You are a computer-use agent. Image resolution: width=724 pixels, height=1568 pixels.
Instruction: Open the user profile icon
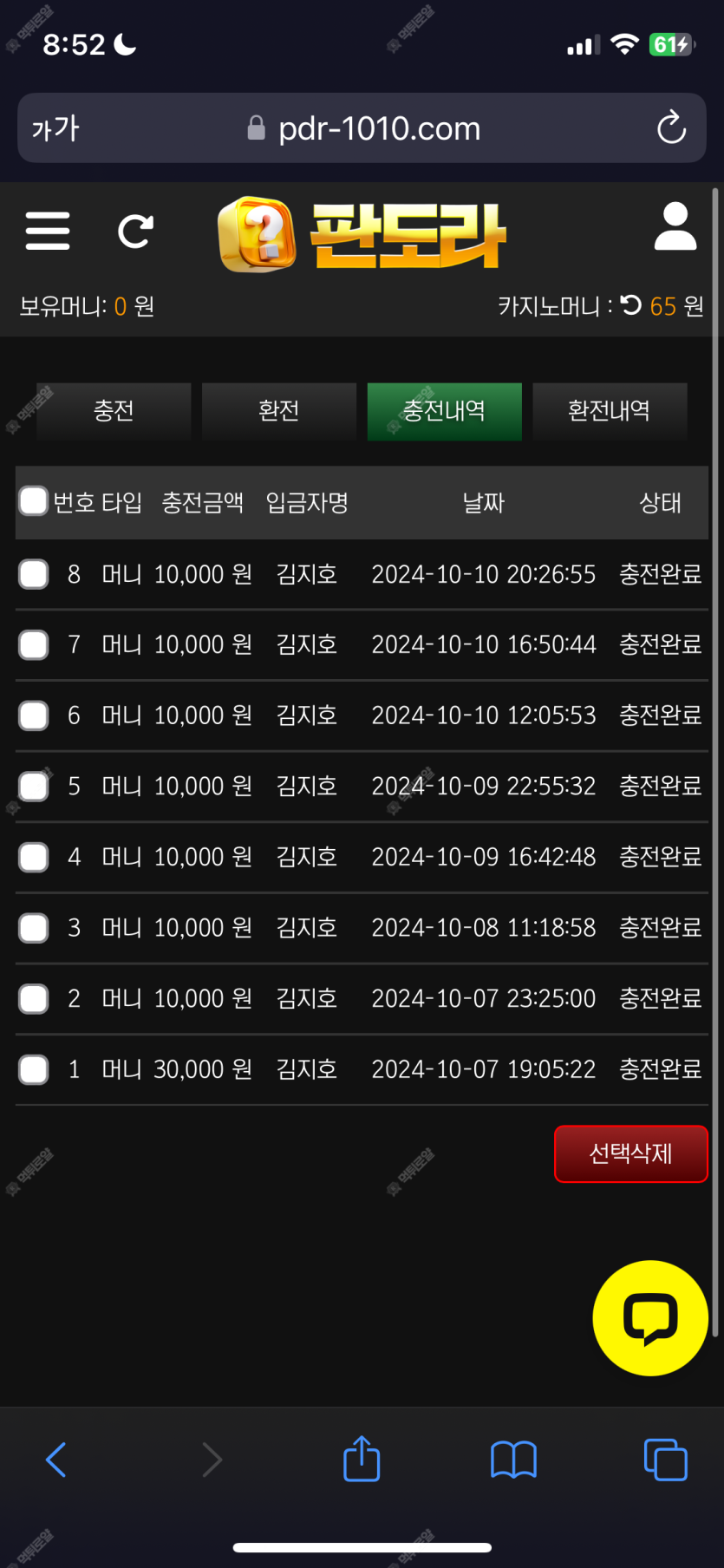click(675, 226)
